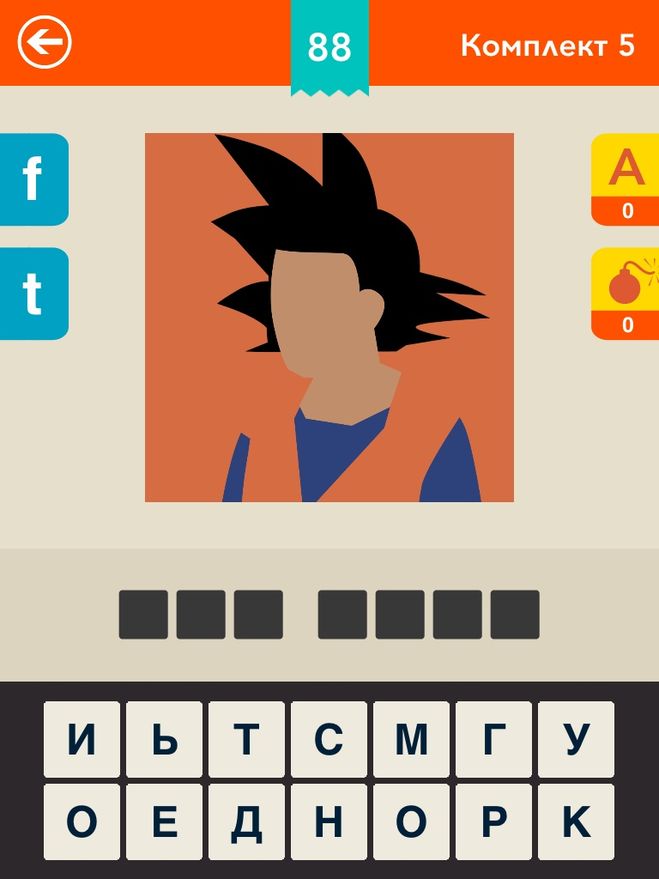This screenshot has height=879, width=659.
Task: Use the bomb hint button
Action: coord(626,294)
